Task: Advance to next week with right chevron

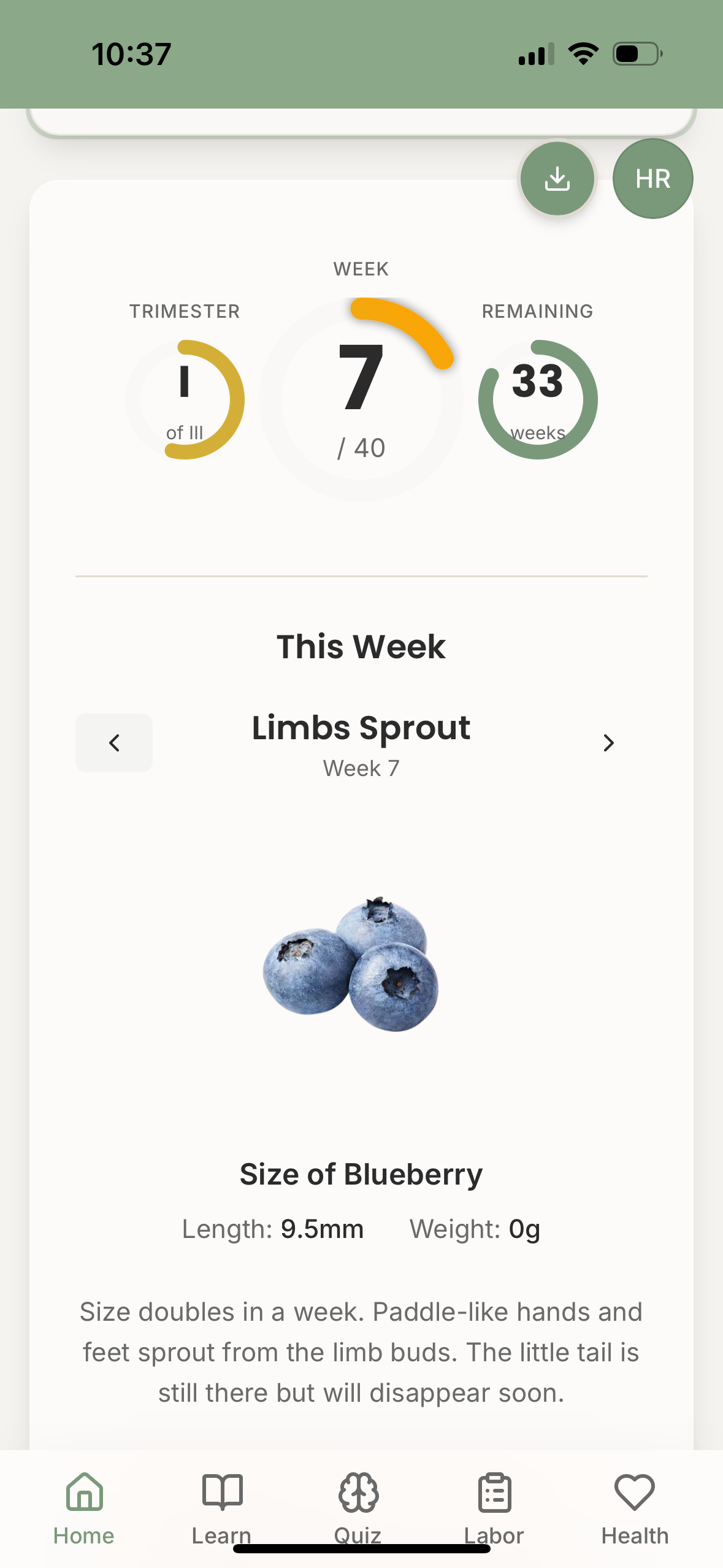Action: click(x=608, y=742)
